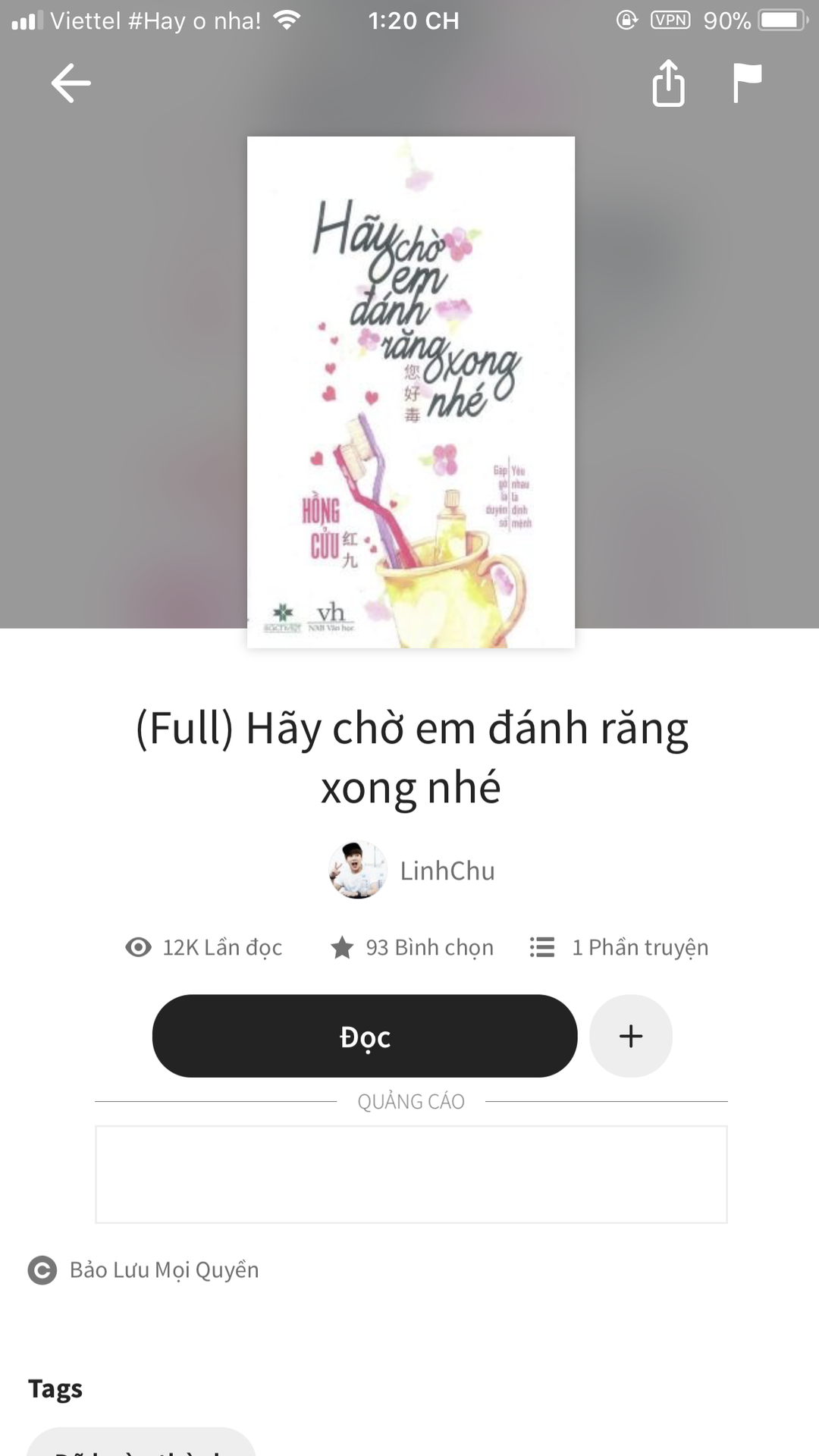The height and width of the screenshot is (1456, 819).
Task: Share this story
Action: pyautogui.click(x=668, y=83)
